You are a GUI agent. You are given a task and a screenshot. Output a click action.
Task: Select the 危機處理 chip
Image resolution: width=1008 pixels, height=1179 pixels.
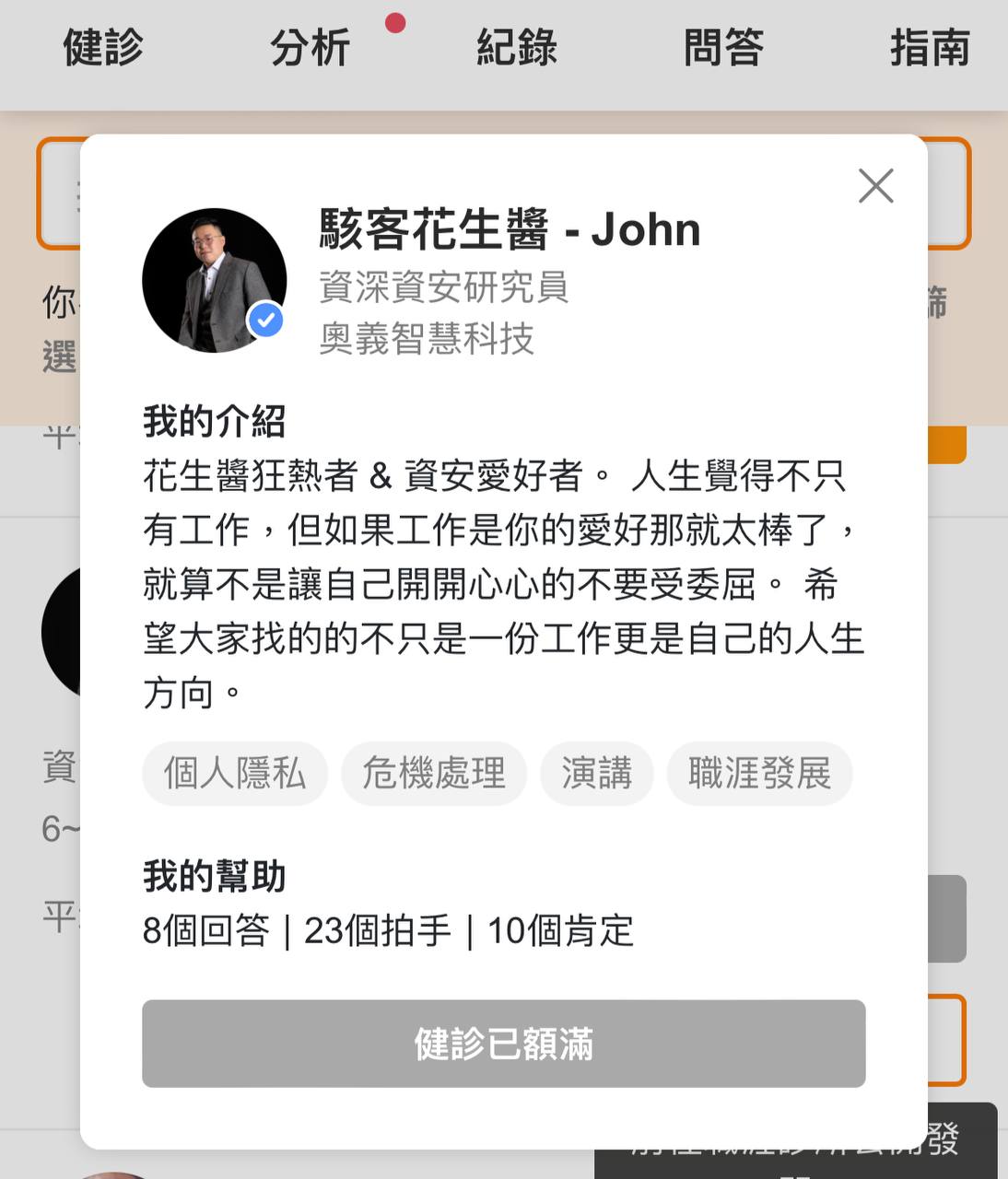click(434, 773)
